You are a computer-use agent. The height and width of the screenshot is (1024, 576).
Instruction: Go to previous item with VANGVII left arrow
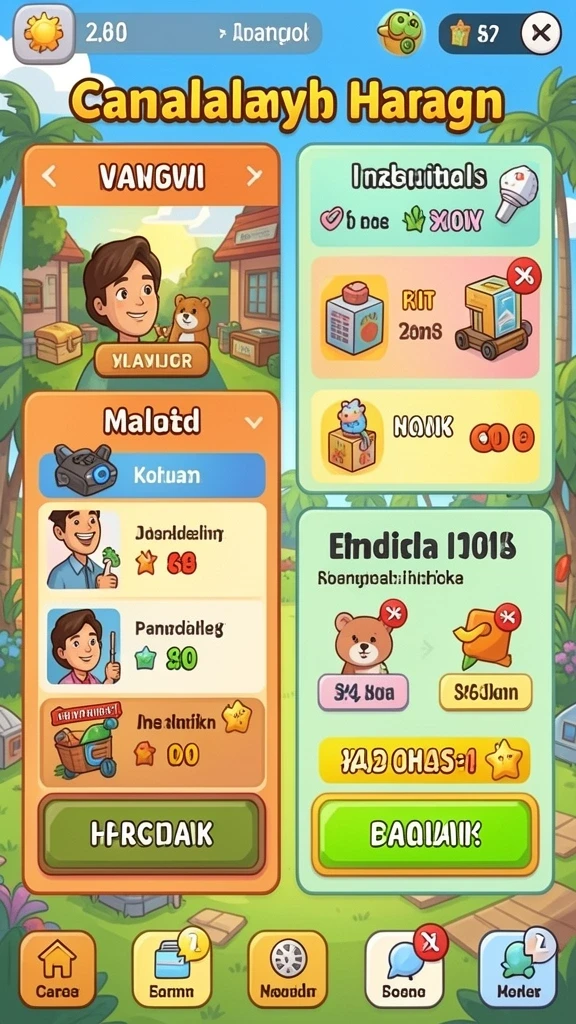point(48,175)
